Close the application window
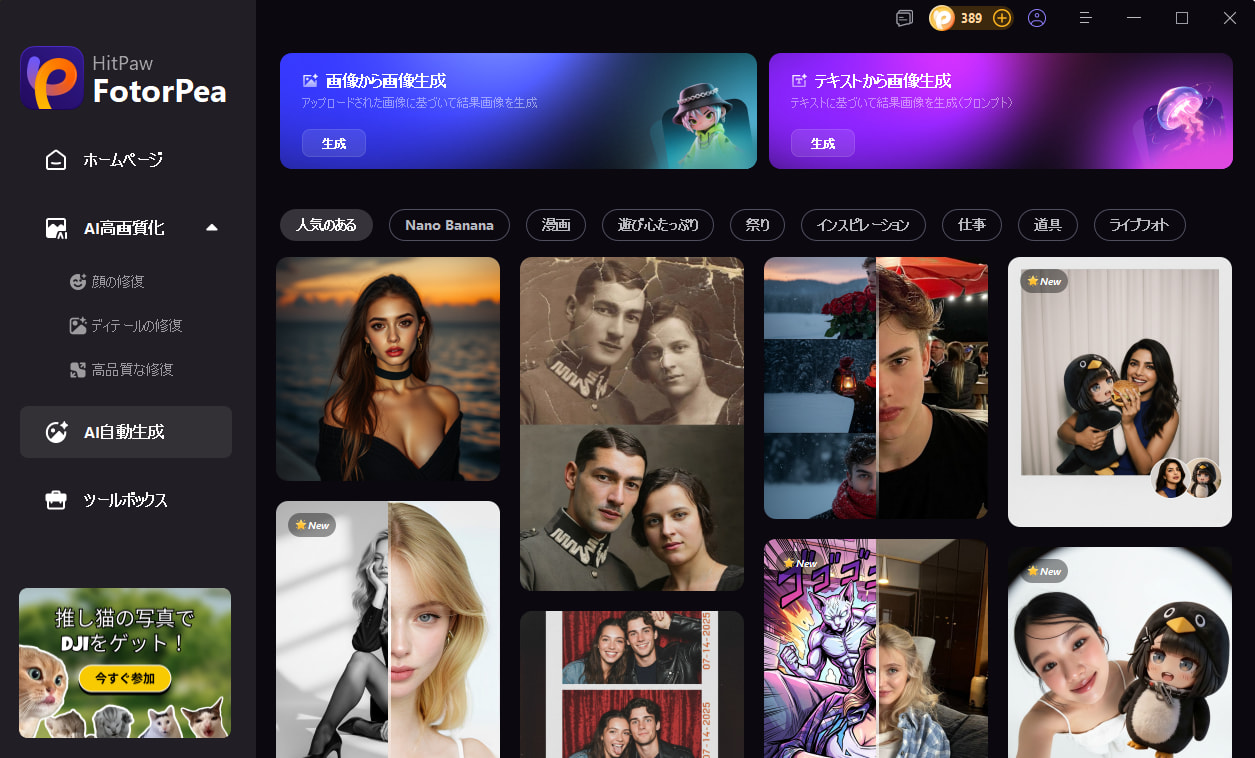Viewport: 1255px width, 758px height. coord(1230,18)
